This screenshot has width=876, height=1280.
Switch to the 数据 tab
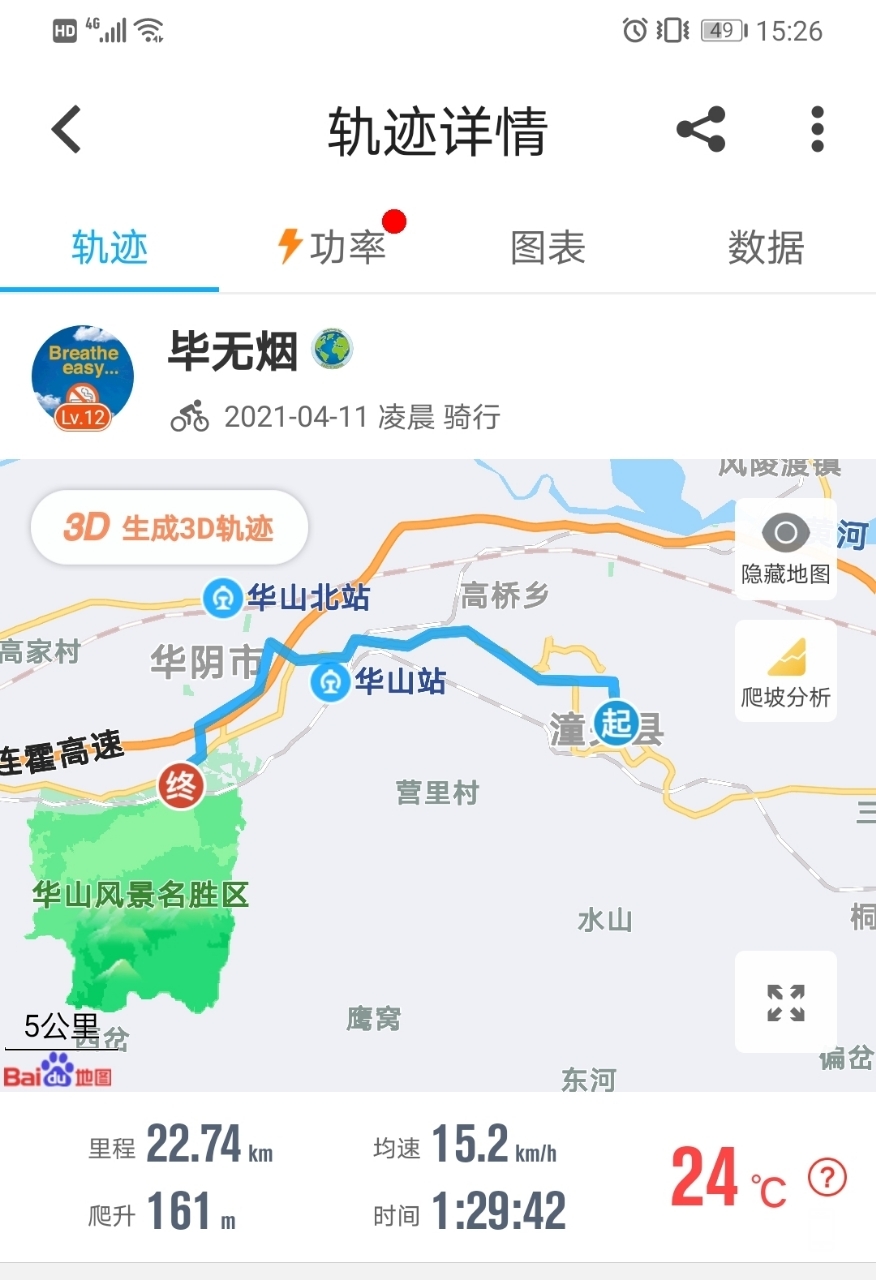pyautogui.click(x=765, y=247)
